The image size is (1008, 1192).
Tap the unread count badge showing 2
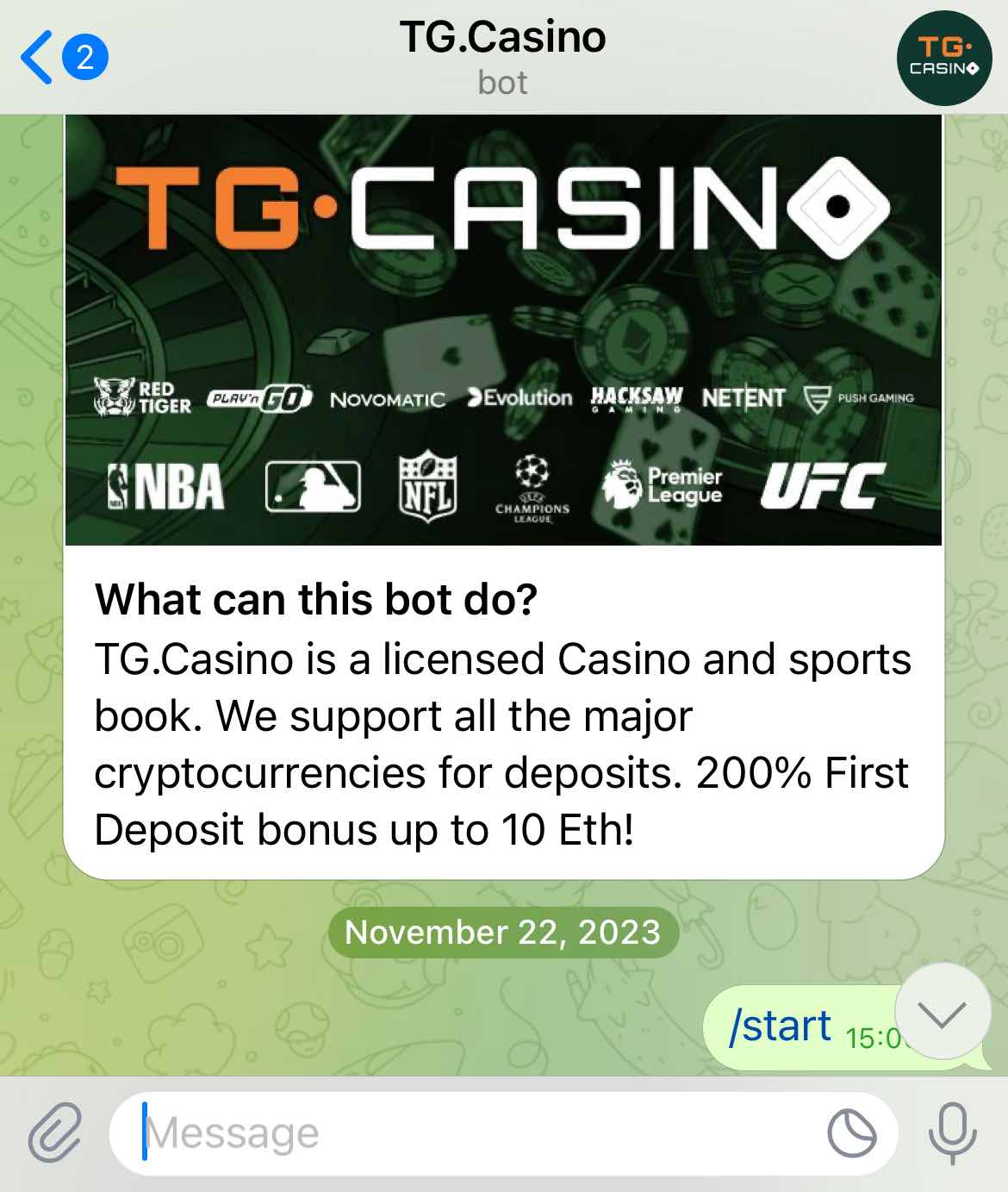click(83, 56)
